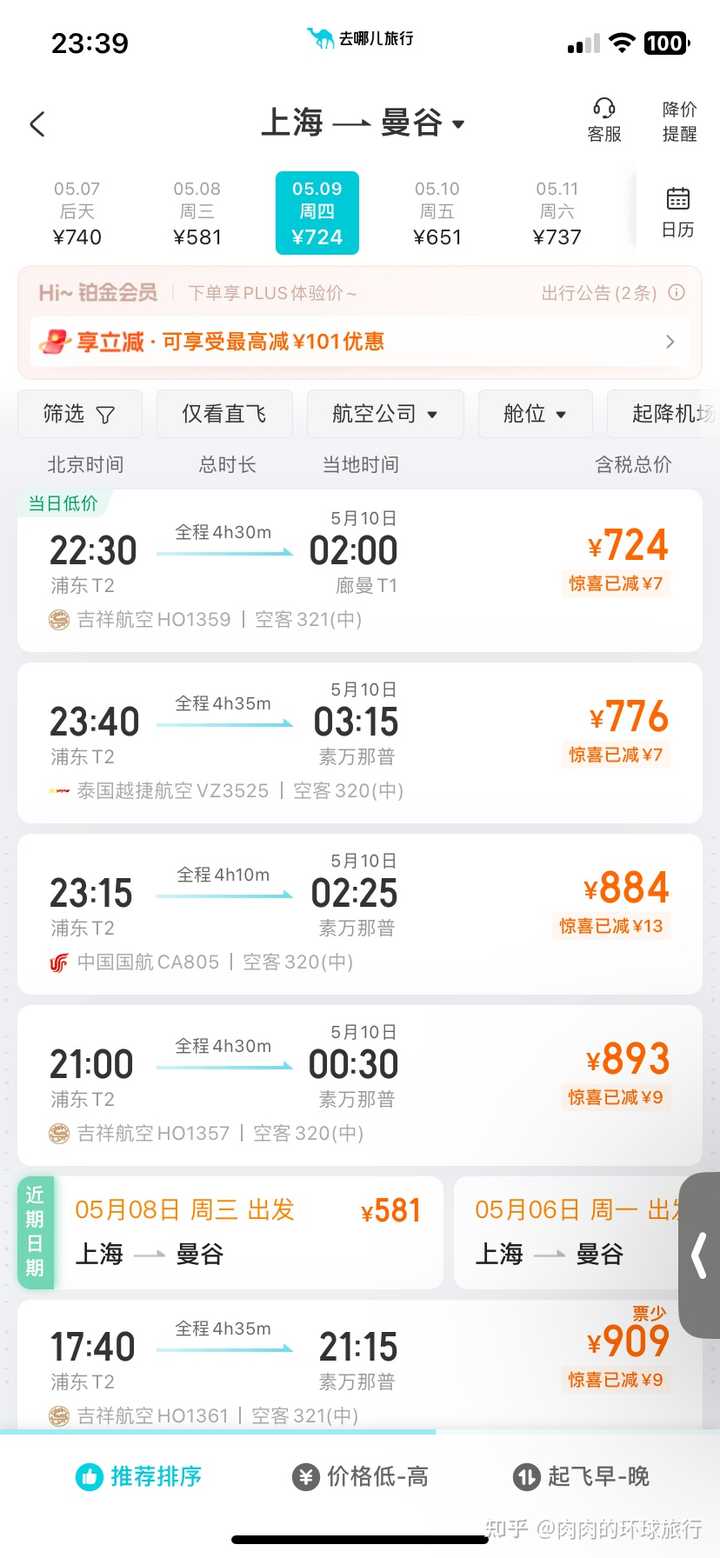Viewport: 720px width, 1558px height.
Task: Open the 中国国航 CA805 flight
Action: 360,914
